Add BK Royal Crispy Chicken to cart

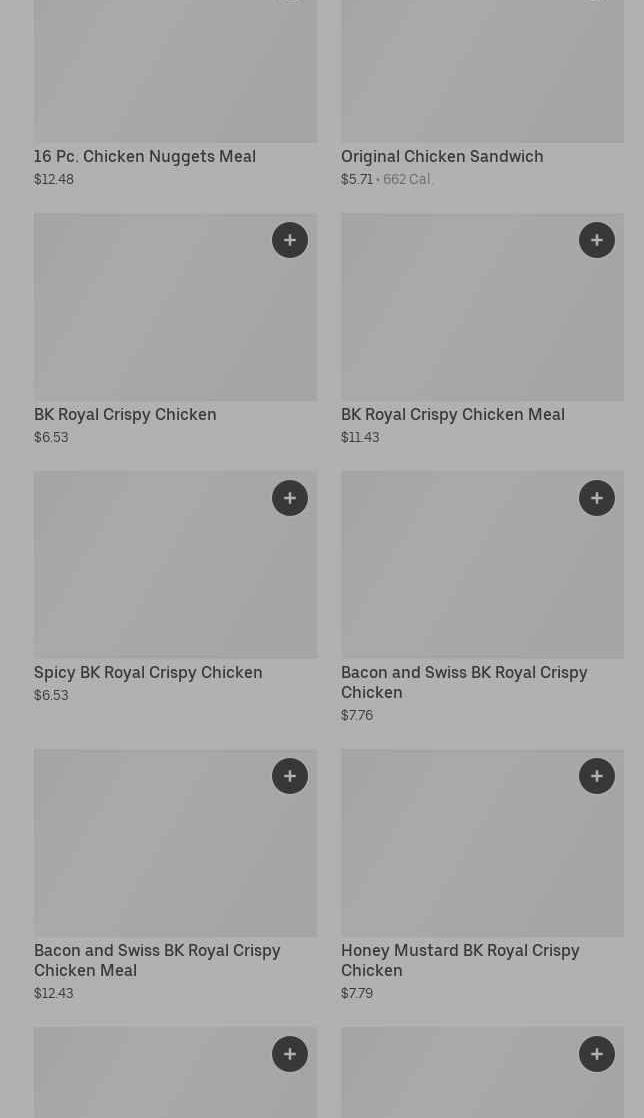coord(289,240)
